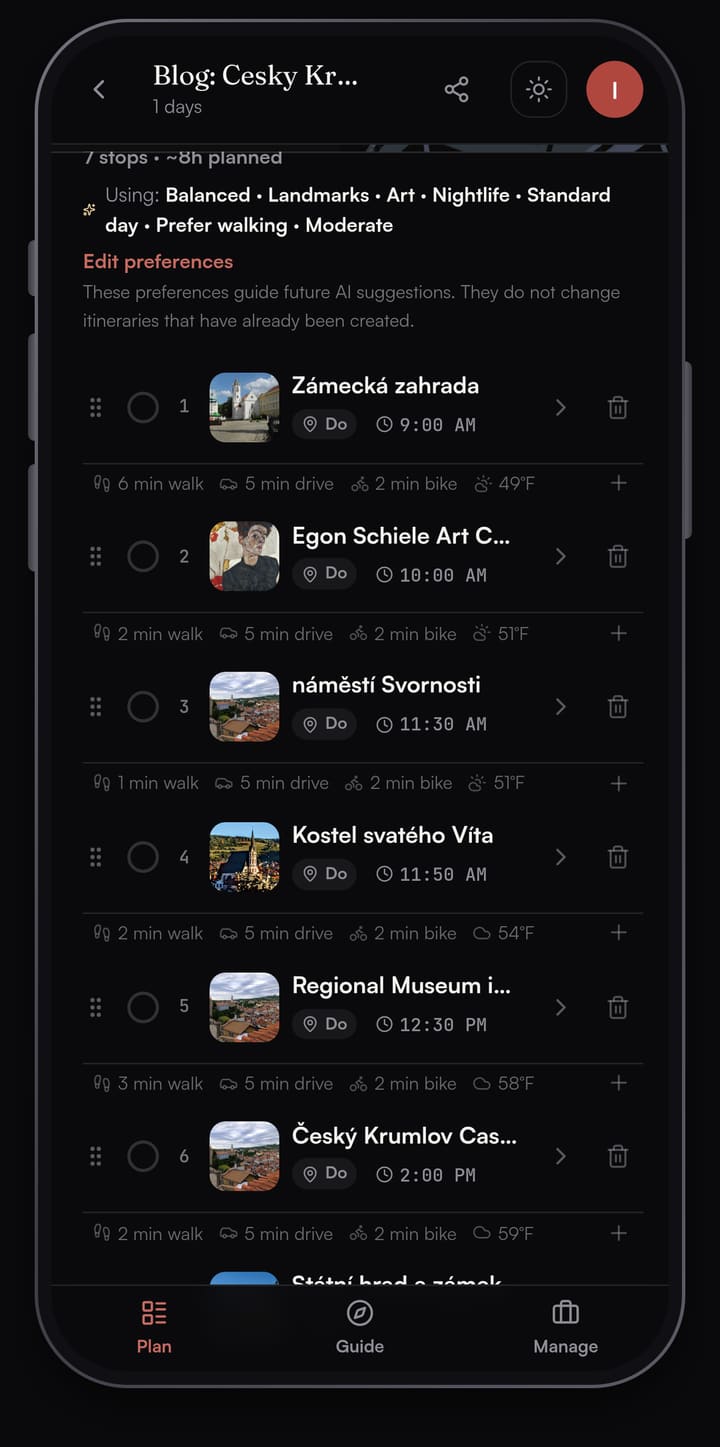Delete the náměstí Svornosti stop
The height and width of the screenshot is (1447, 720).
click(x=618, y=707)
